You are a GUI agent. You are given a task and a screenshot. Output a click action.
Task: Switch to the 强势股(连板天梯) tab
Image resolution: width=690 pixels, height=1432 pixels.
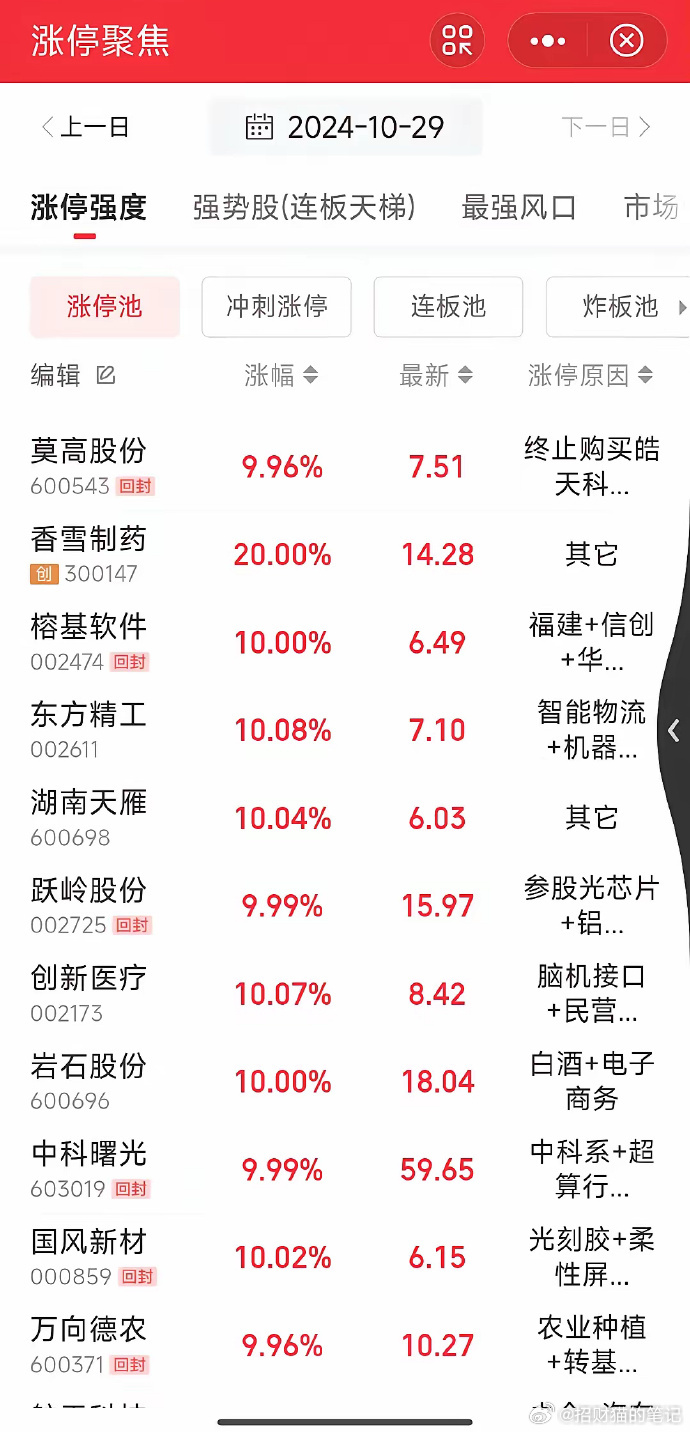pos(304,207)
